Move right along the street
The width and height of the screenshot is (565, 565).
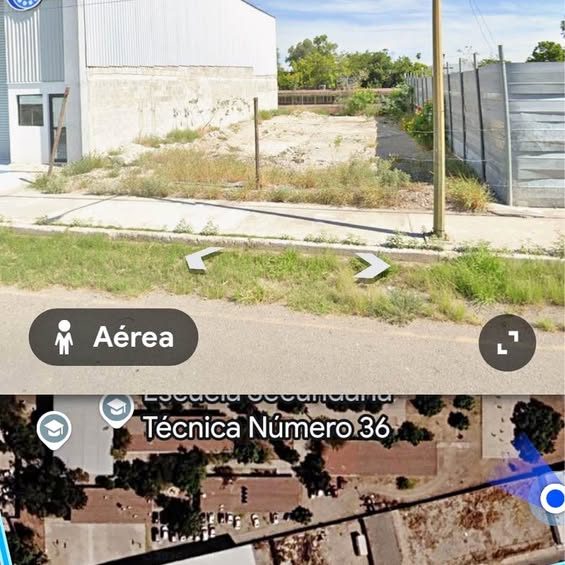(x=372, y=266)
